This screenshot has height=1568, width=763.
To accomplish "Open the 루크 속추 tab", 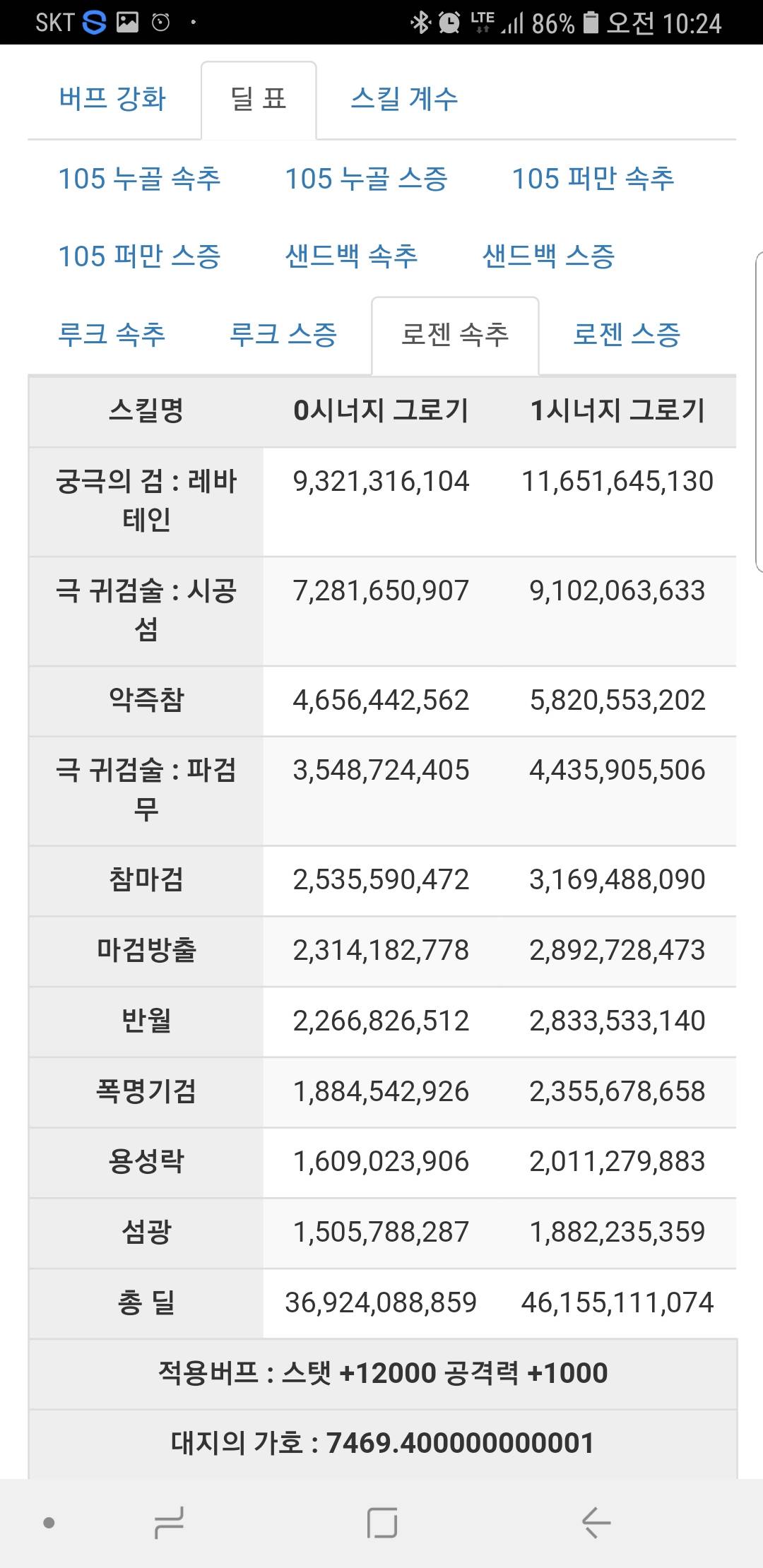I will click(112, 335).
